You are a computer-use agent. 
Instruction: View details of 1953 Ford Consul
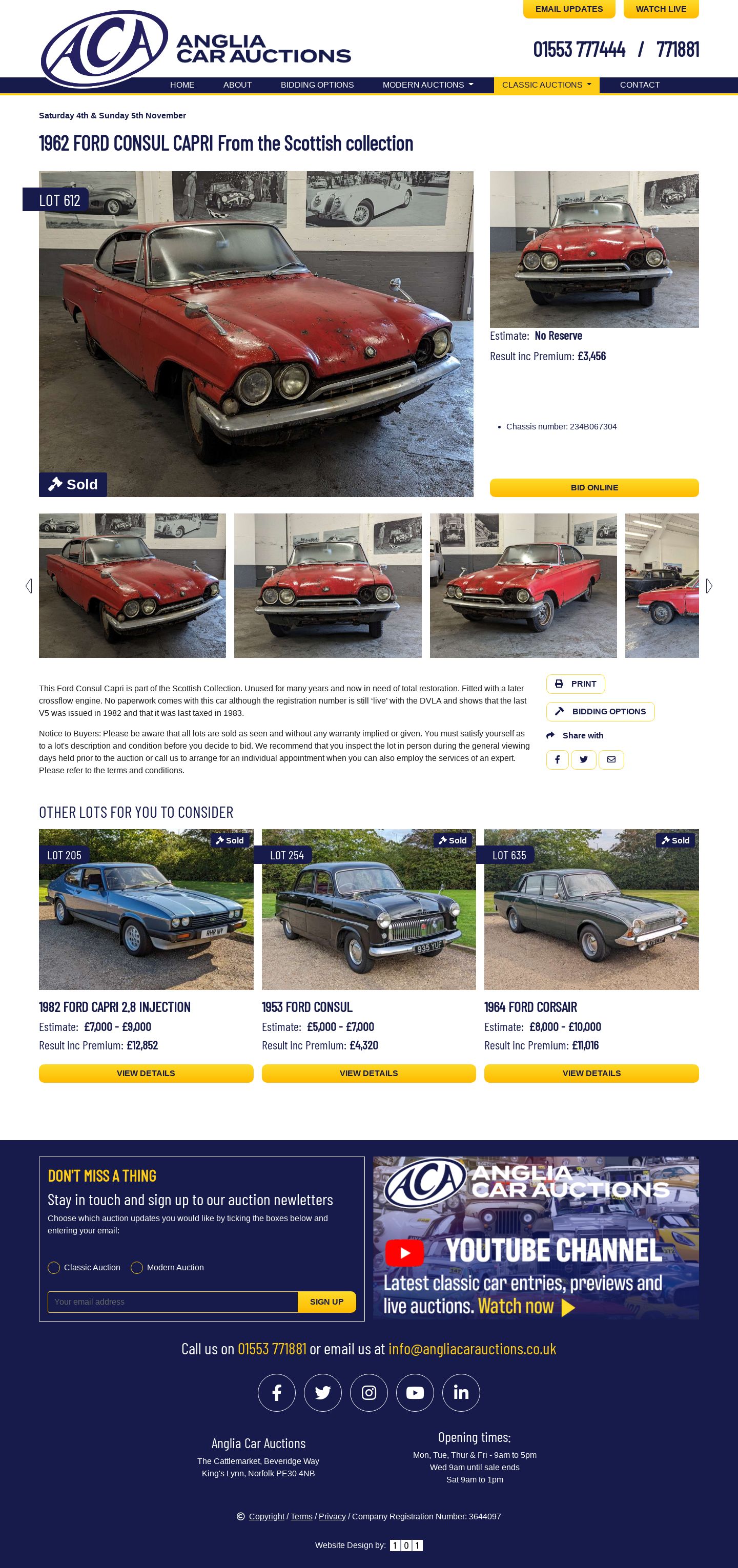coord(368,1073)
